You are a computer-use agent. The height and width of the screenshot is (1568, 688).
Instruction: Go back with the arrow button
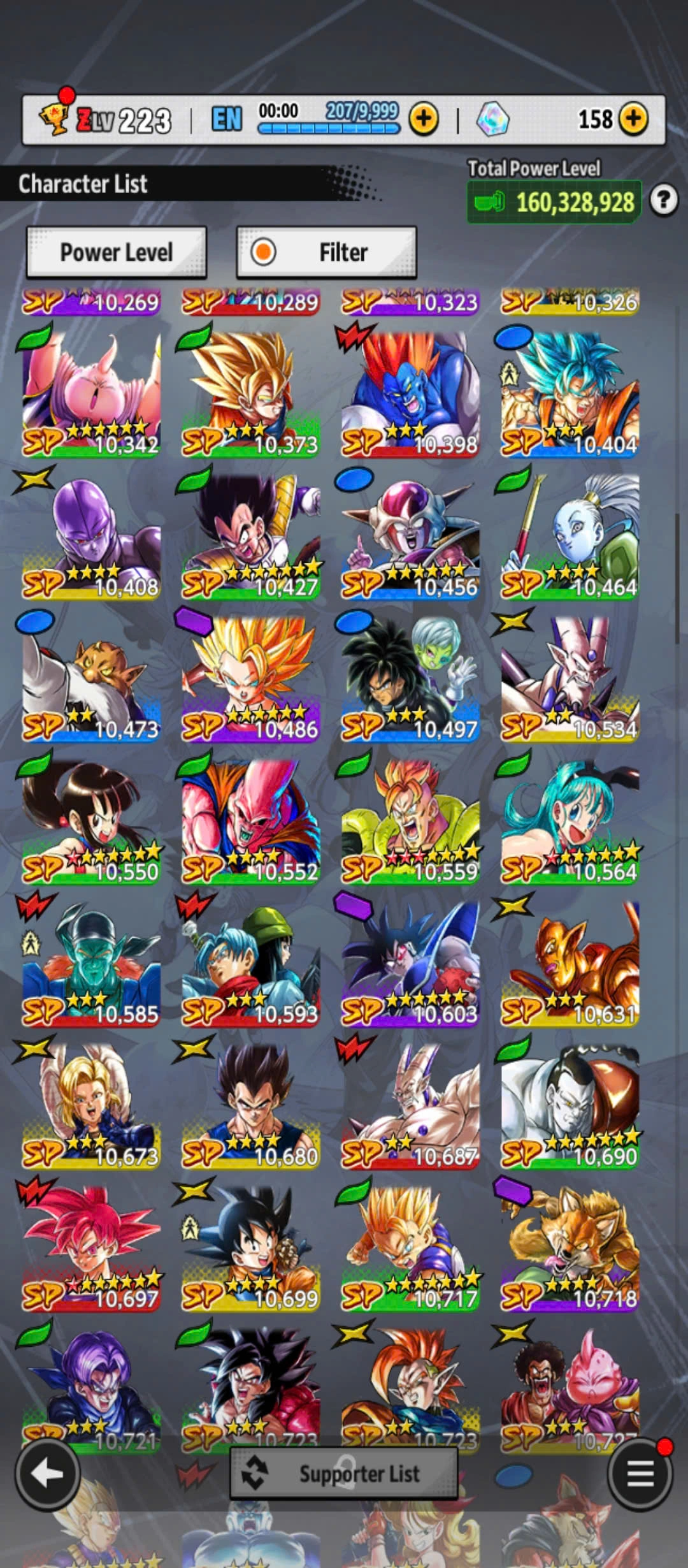[47, 1473]
